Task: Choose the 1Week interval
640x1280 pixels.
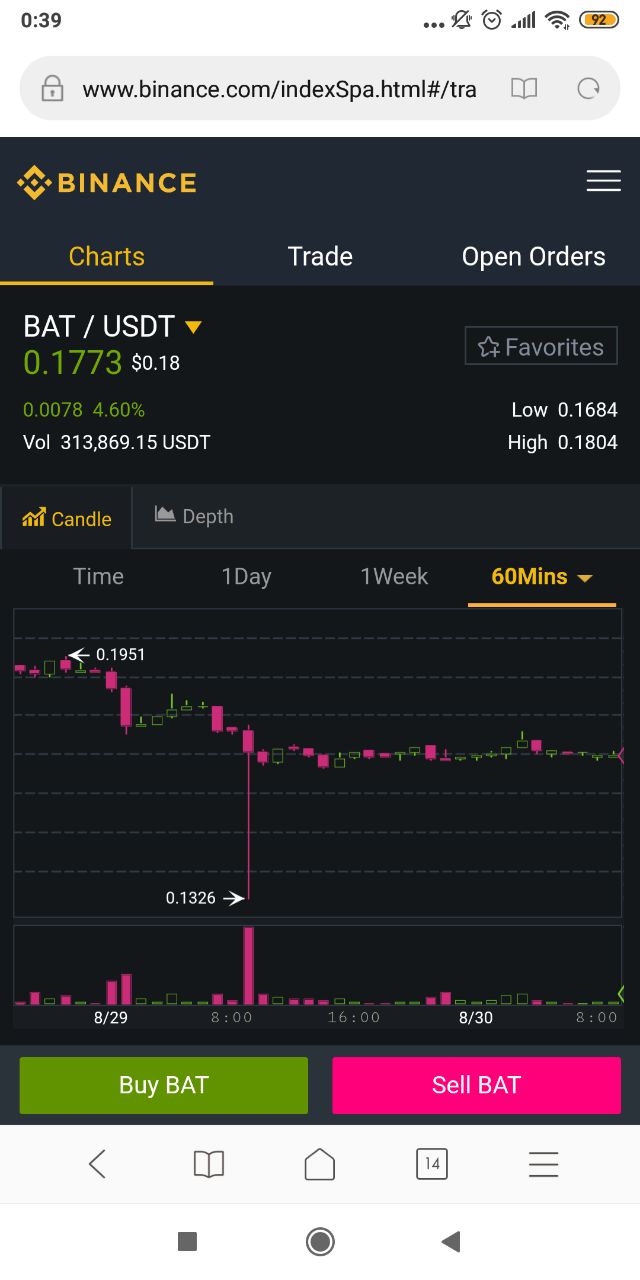Action: [x=394, y=577]
